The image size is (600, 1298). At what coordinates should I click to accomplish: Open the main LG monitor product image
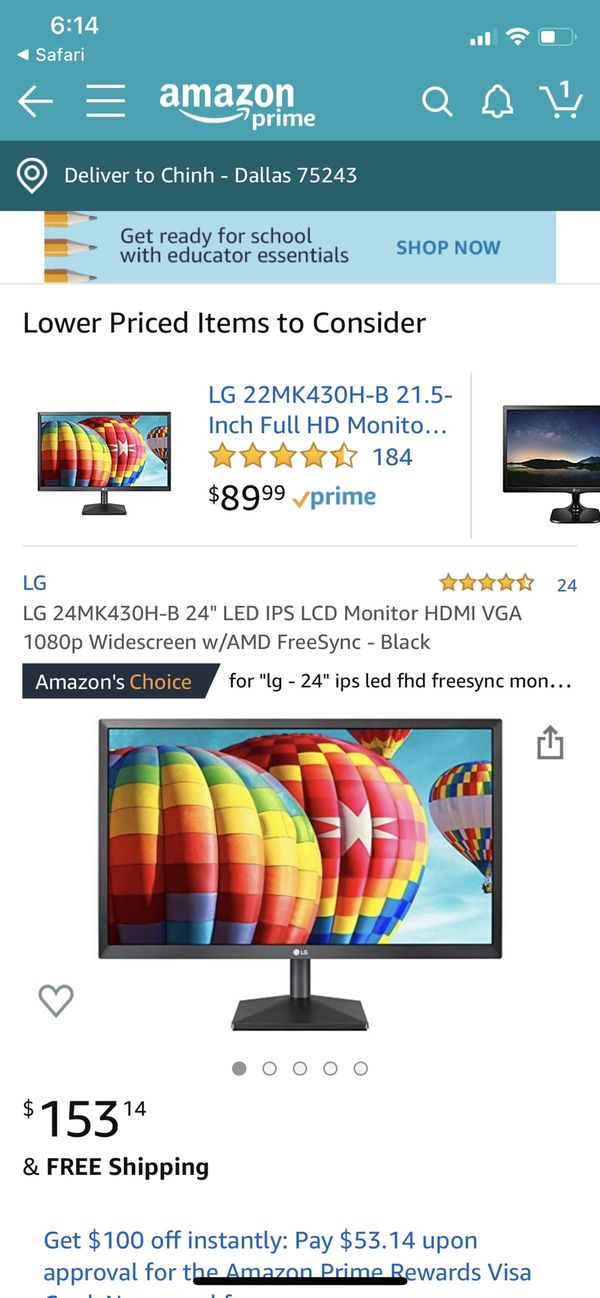pyautogui.click(x=300, y=875)
